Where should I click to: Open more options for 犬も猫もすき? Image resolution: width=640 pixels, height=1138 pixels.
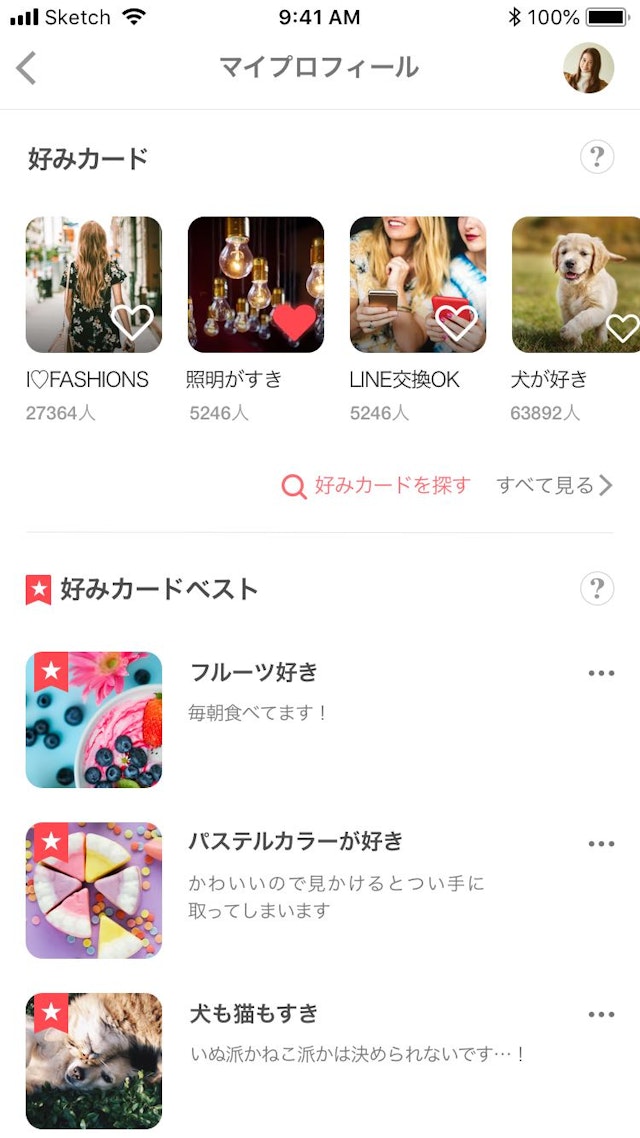click(601, 1014)
